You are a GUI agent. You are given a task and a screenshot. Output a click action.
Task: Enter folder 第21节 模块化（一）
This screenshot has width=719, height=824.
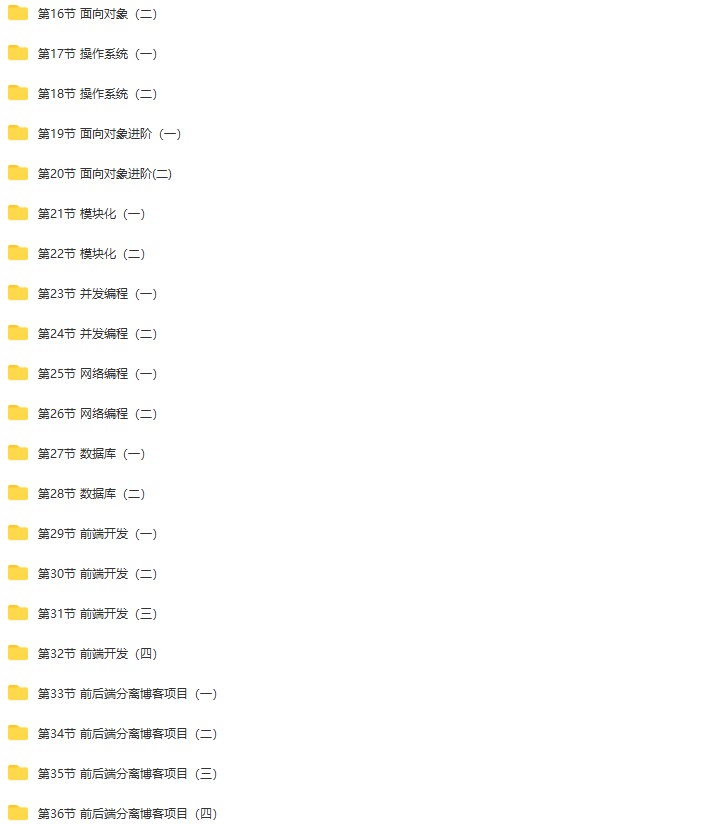[90, 214]
